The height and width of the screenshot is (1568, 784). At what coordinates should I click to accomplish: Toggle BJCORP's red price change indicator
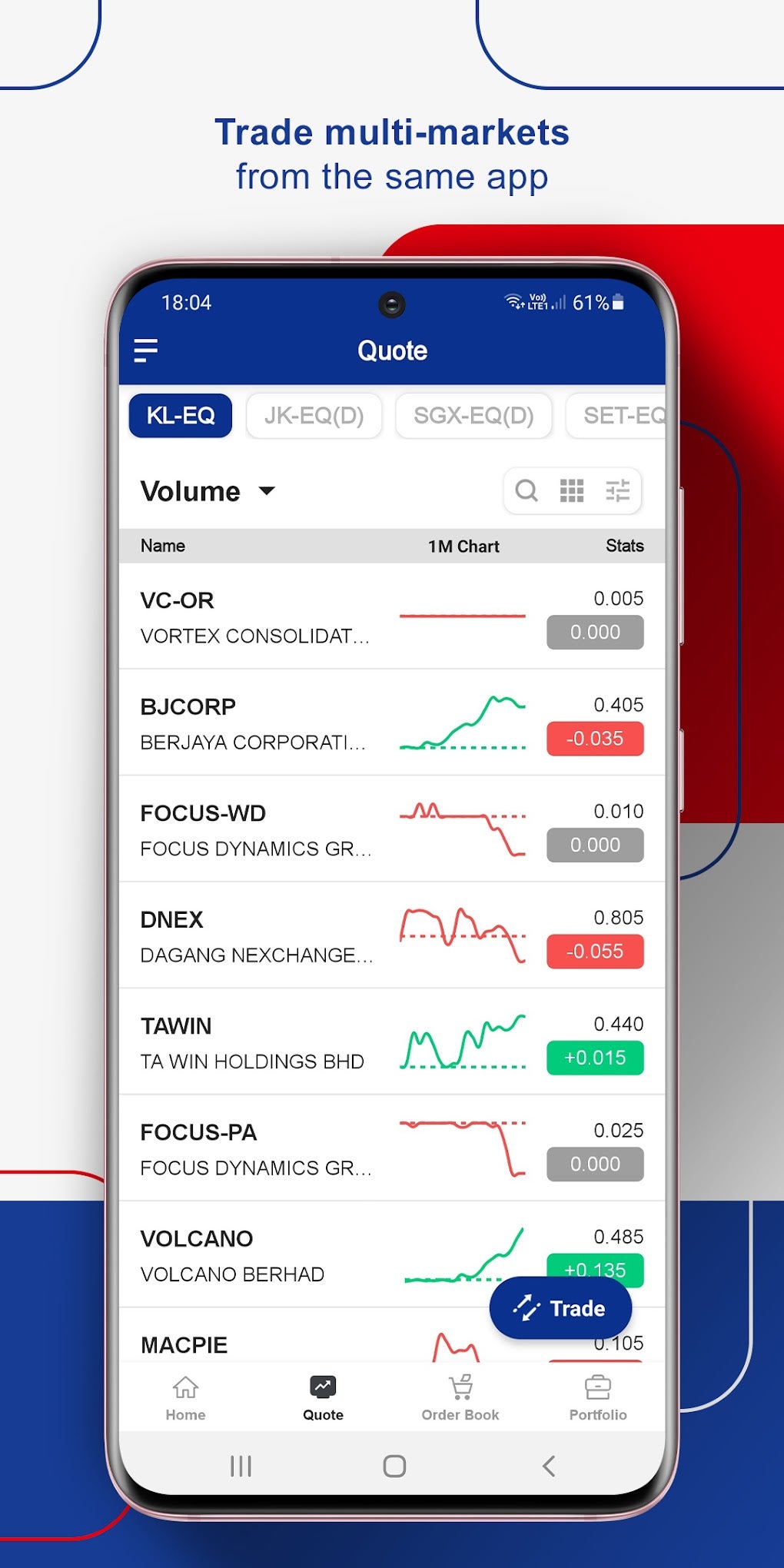[x=594, y=739]
